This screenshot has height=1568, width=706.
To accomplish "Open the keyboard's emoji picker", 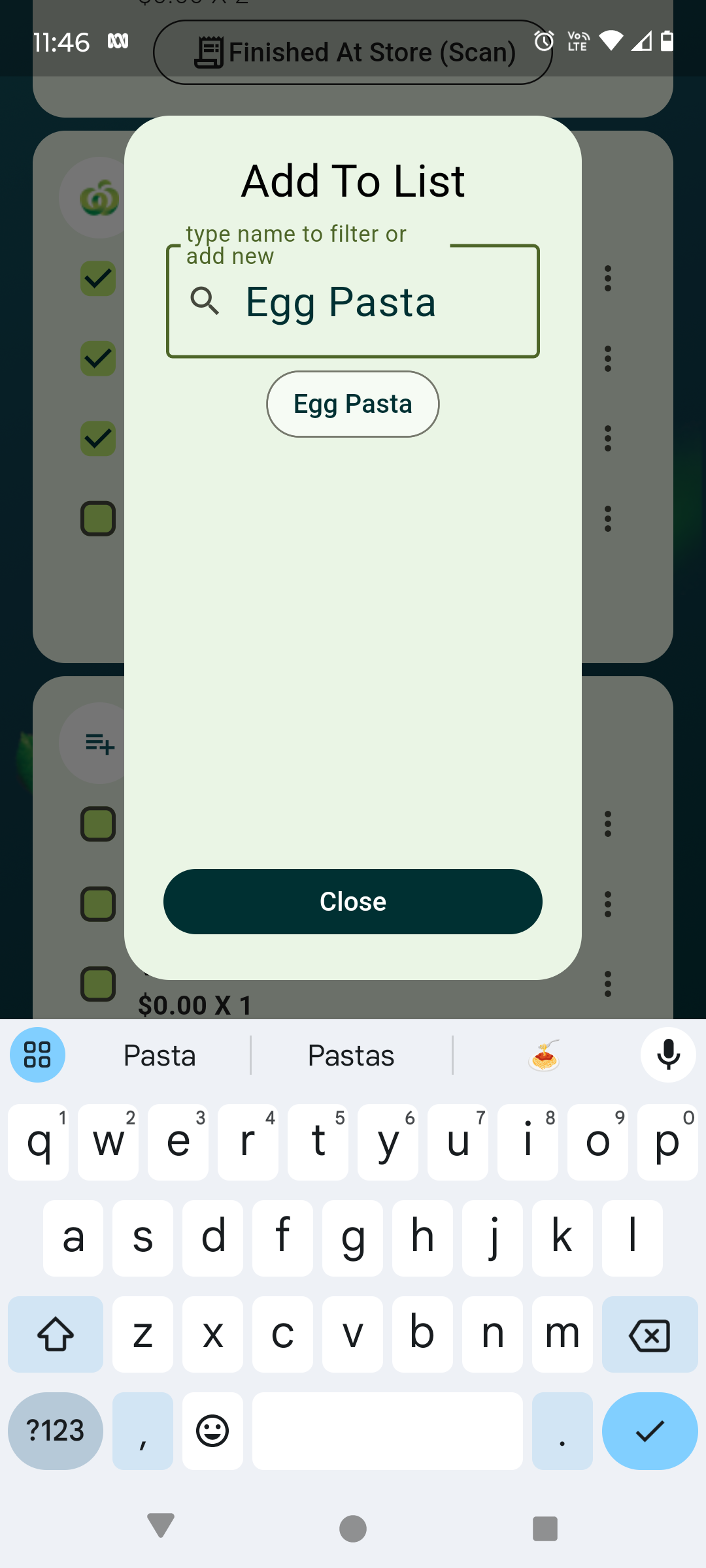I will click(212, 1431).
